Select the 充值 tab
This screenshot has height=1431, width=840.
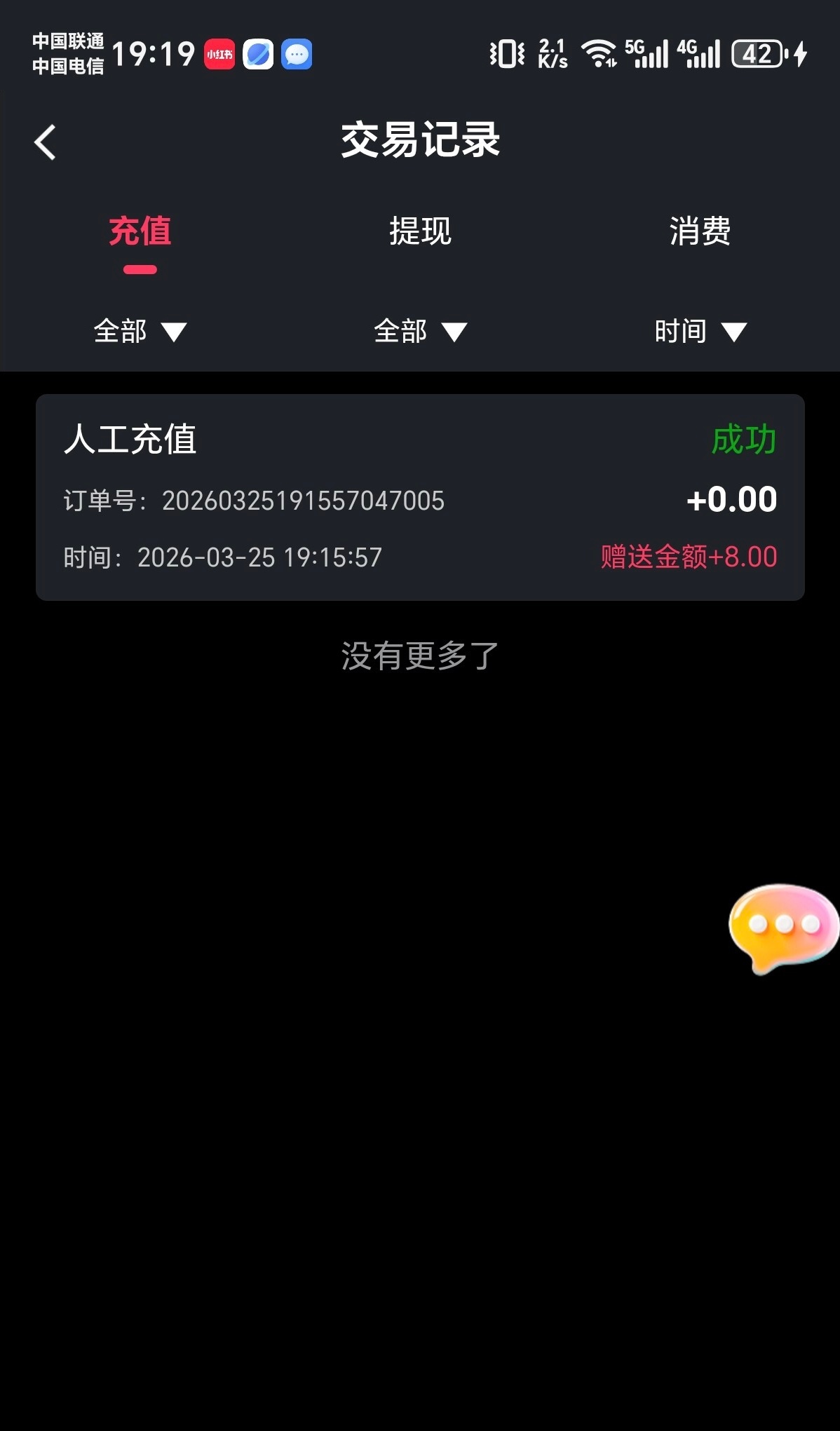click(140, 231)
